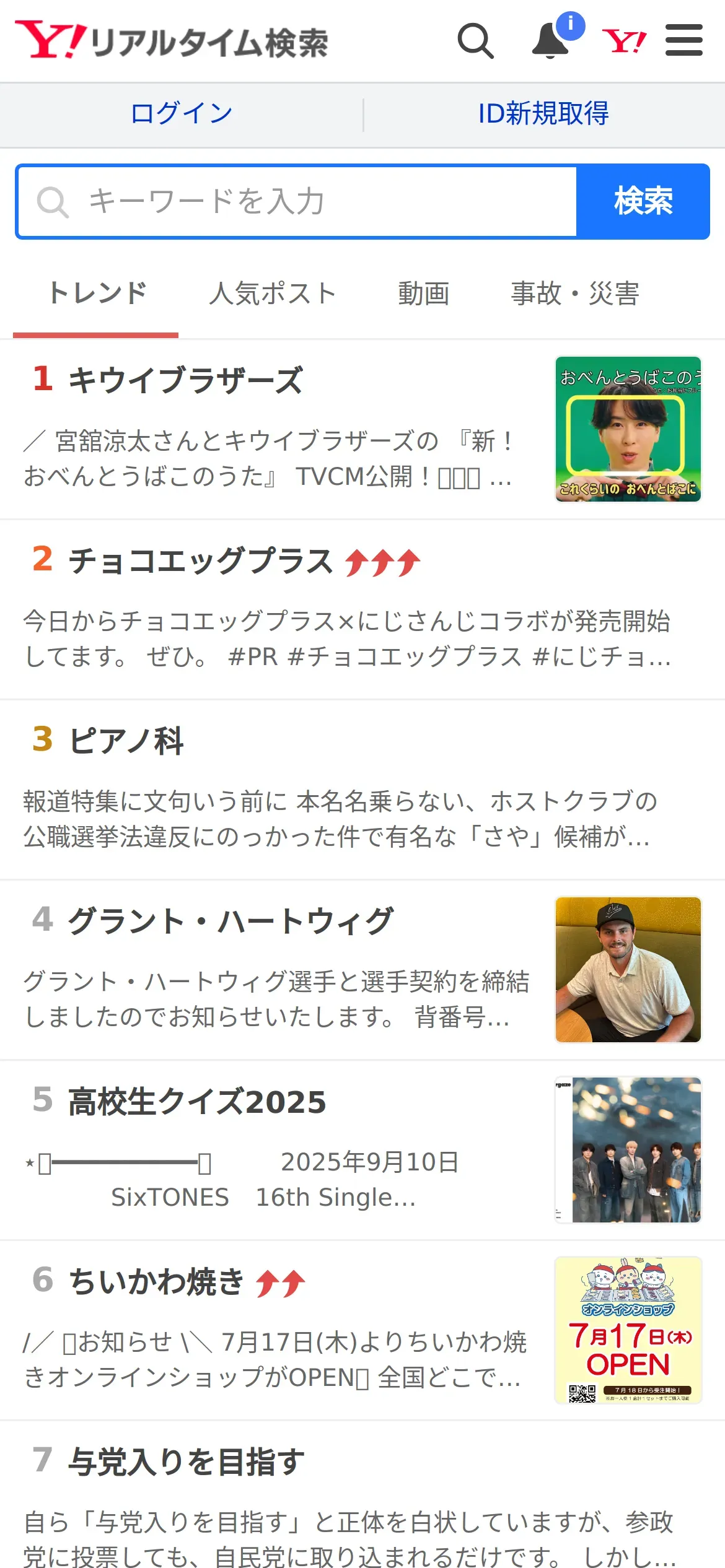
Task: Switch to the 人気ポスト tab
Action: [x=273, y=294]
